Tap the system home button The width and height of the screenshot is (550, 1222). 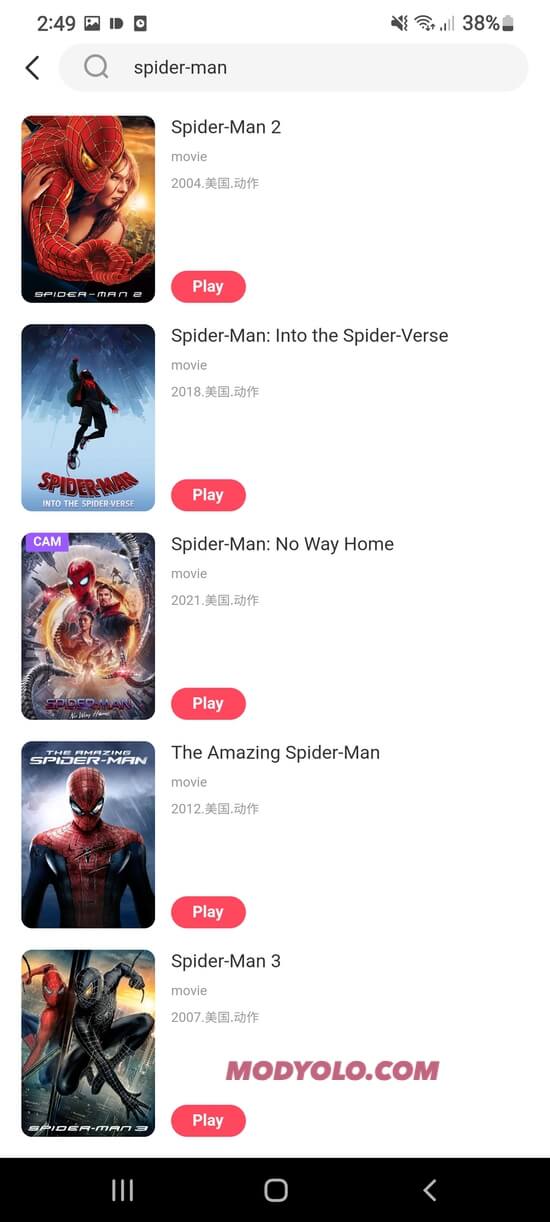[276, 1190]
